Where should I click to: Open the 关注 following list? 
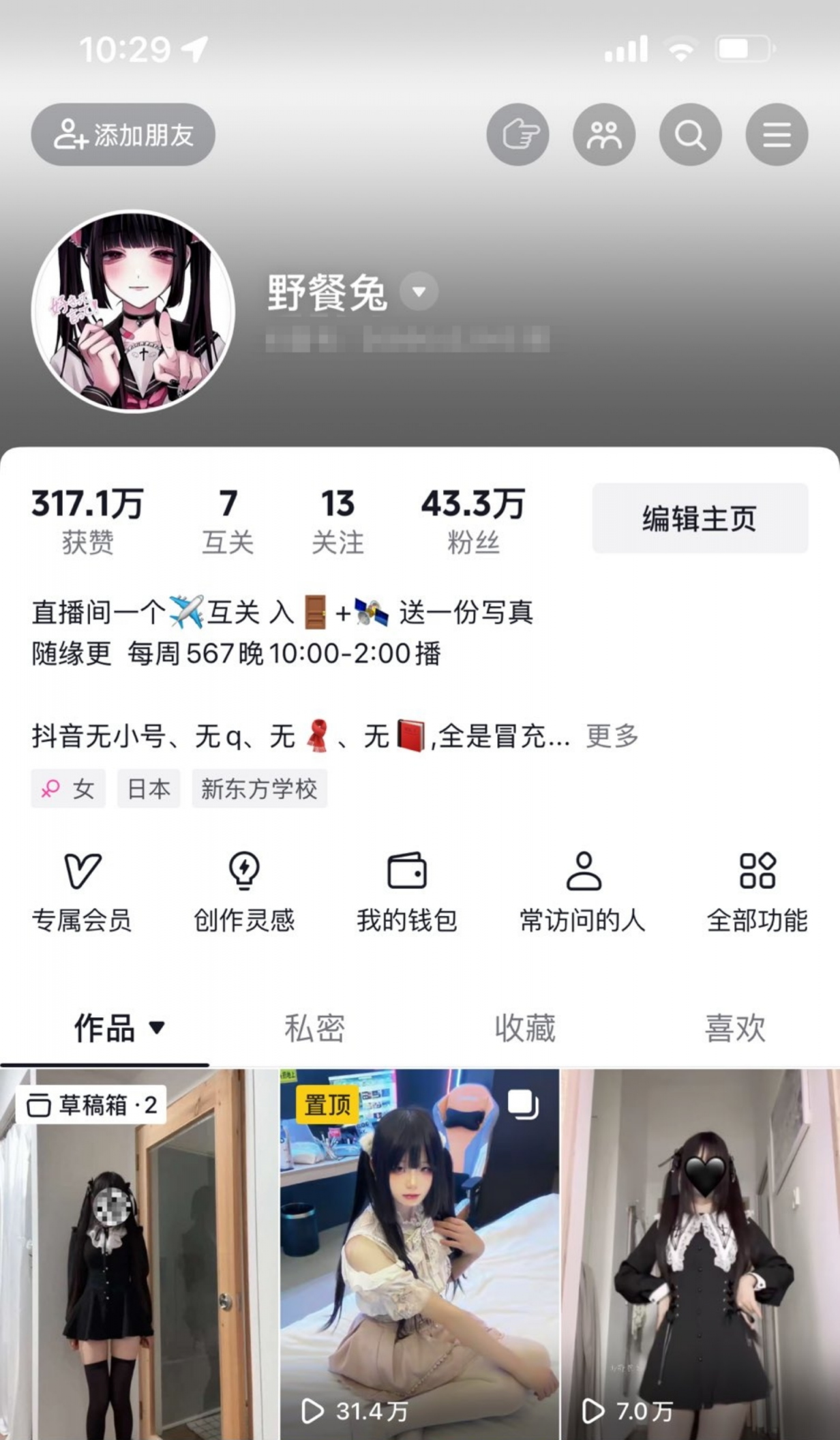(337, 521)
